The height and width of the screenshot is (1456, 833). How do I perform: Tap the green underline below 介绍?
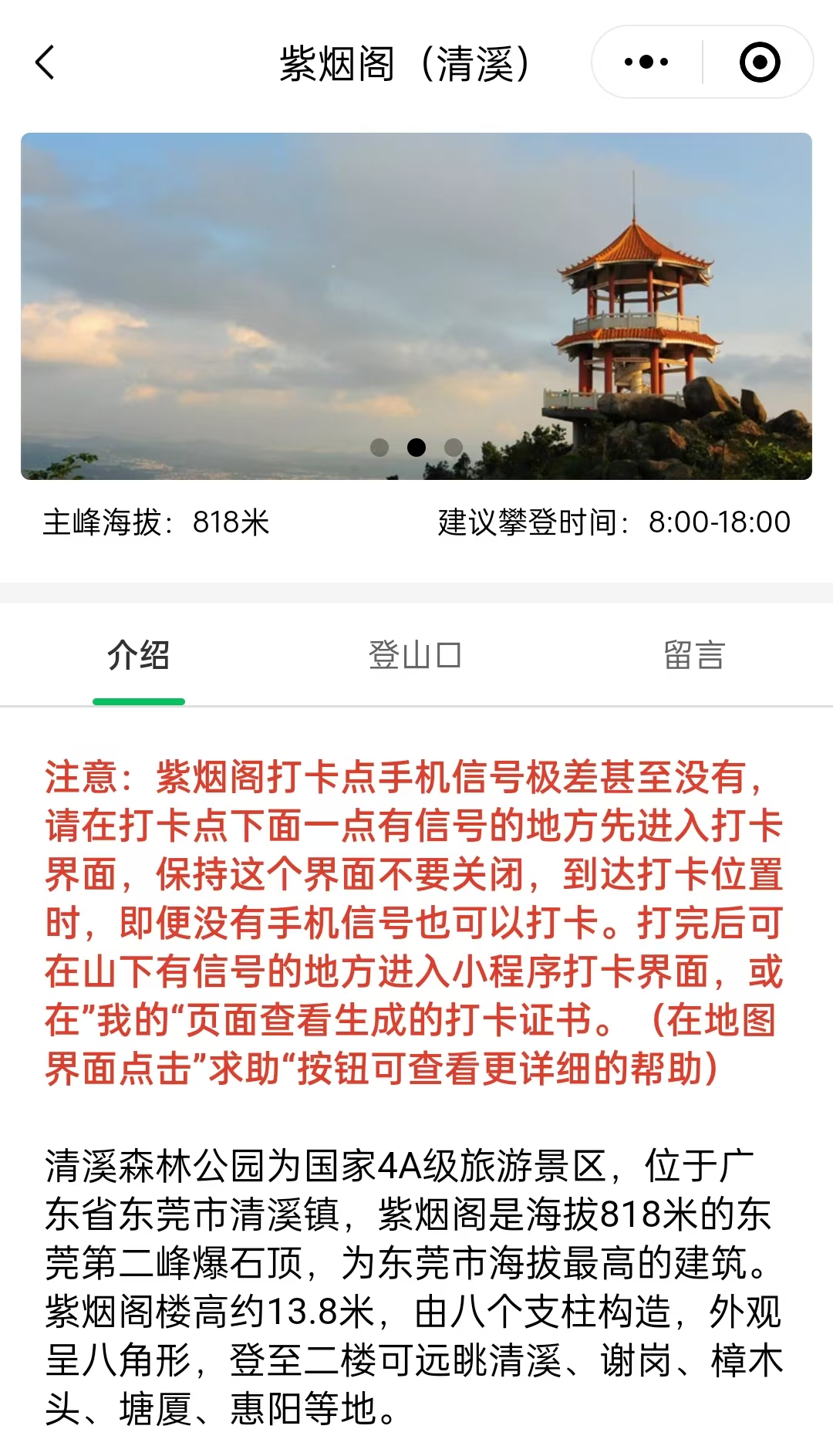tap(139, 701)
